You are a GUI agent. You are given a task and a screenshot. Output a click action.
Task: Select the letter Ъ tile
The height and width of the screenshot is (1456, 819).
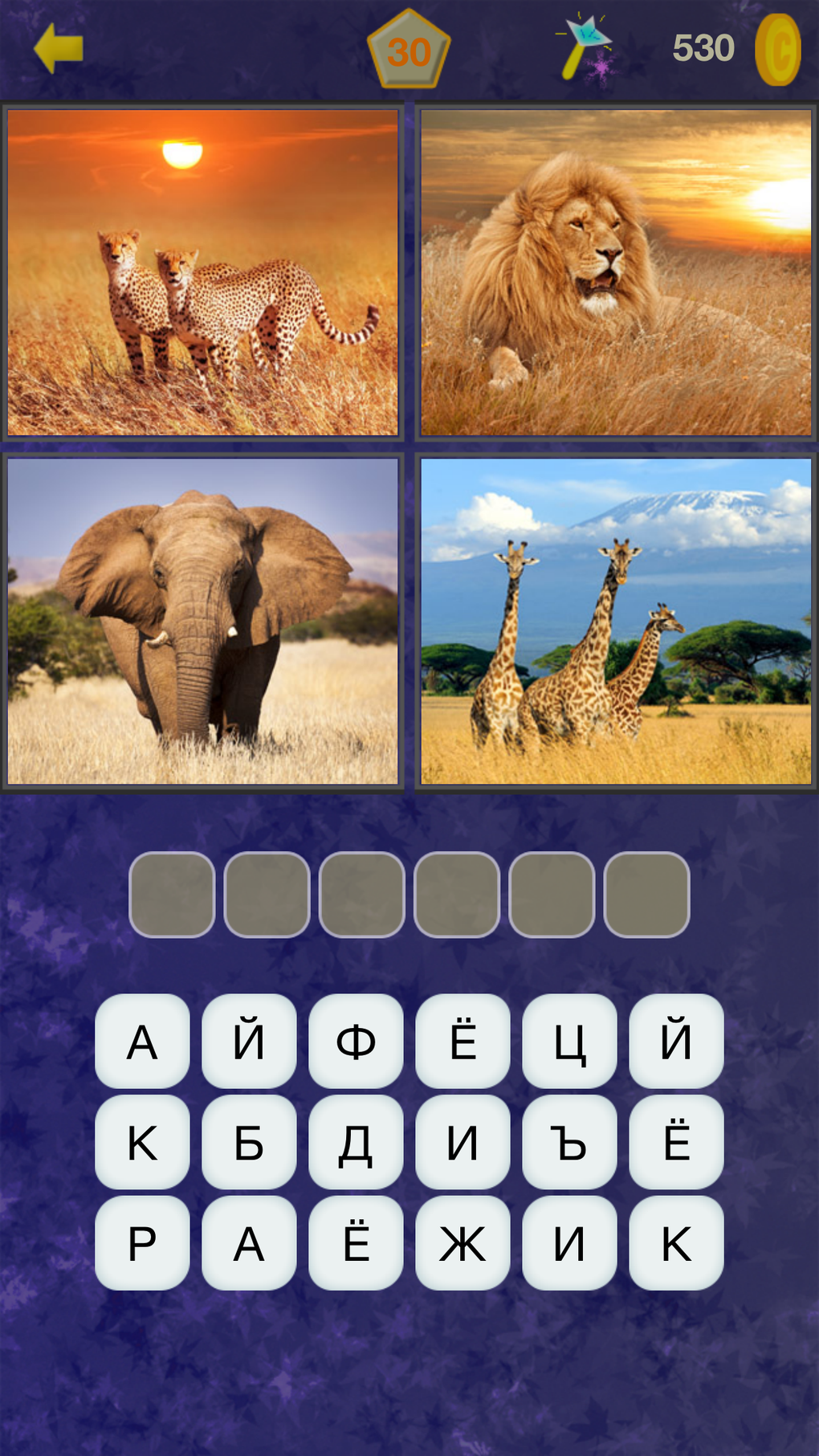tap(569, 1142)
